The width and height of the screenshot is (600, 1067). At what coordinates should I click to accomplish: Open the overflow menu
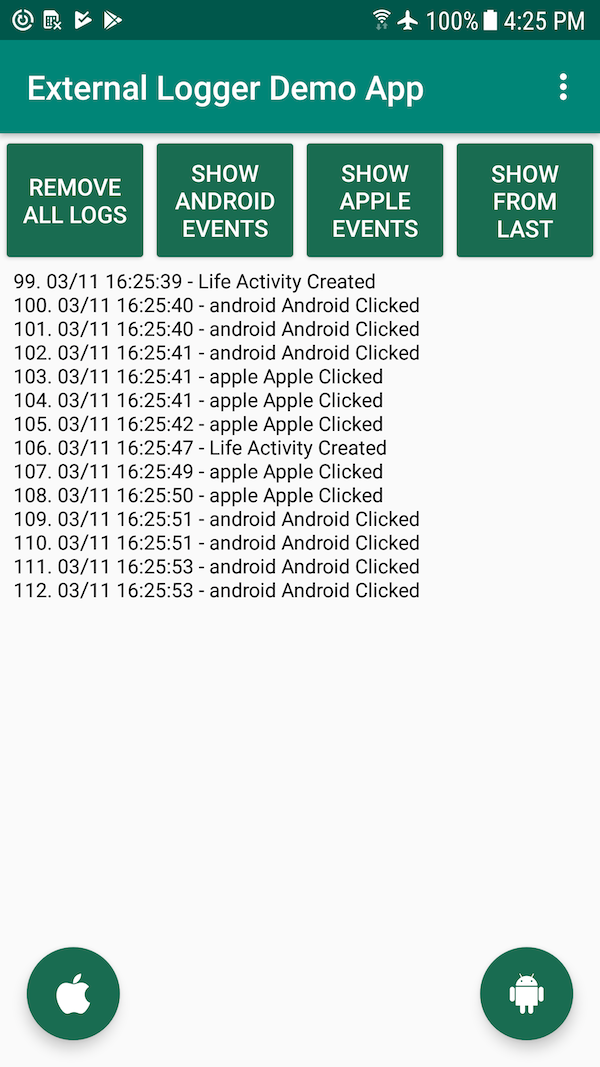(563, 88)
